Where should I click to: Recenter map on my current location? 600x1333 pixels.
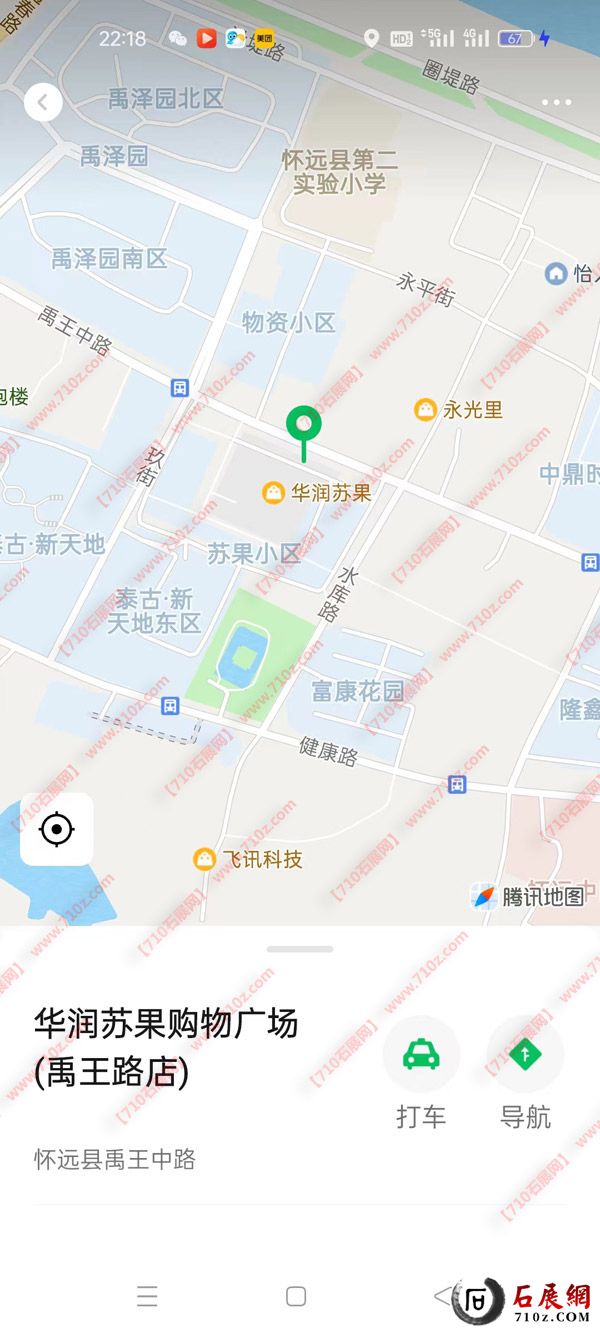tap(57, 829)
